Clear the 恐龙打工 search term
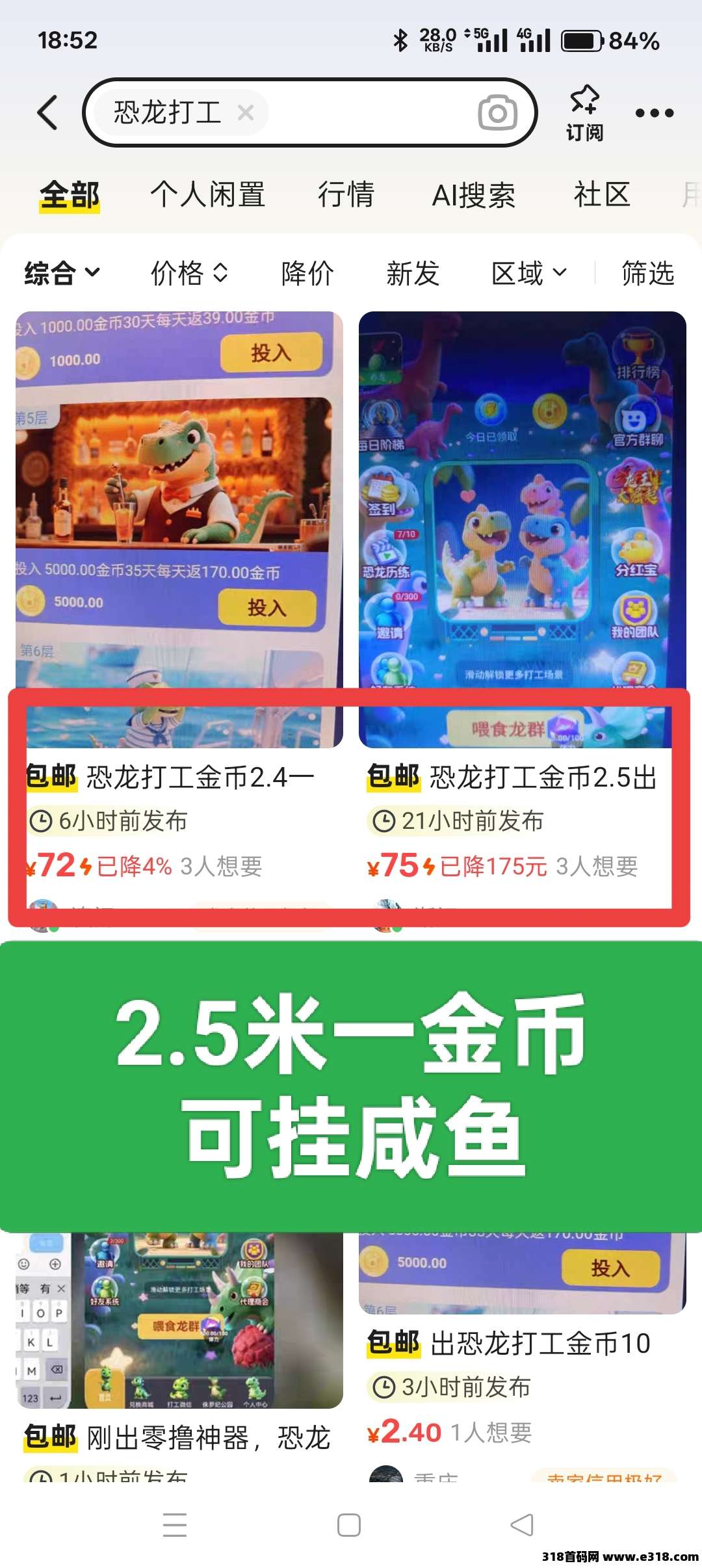This screenshot has width=702, height=1568. (246, 112)
